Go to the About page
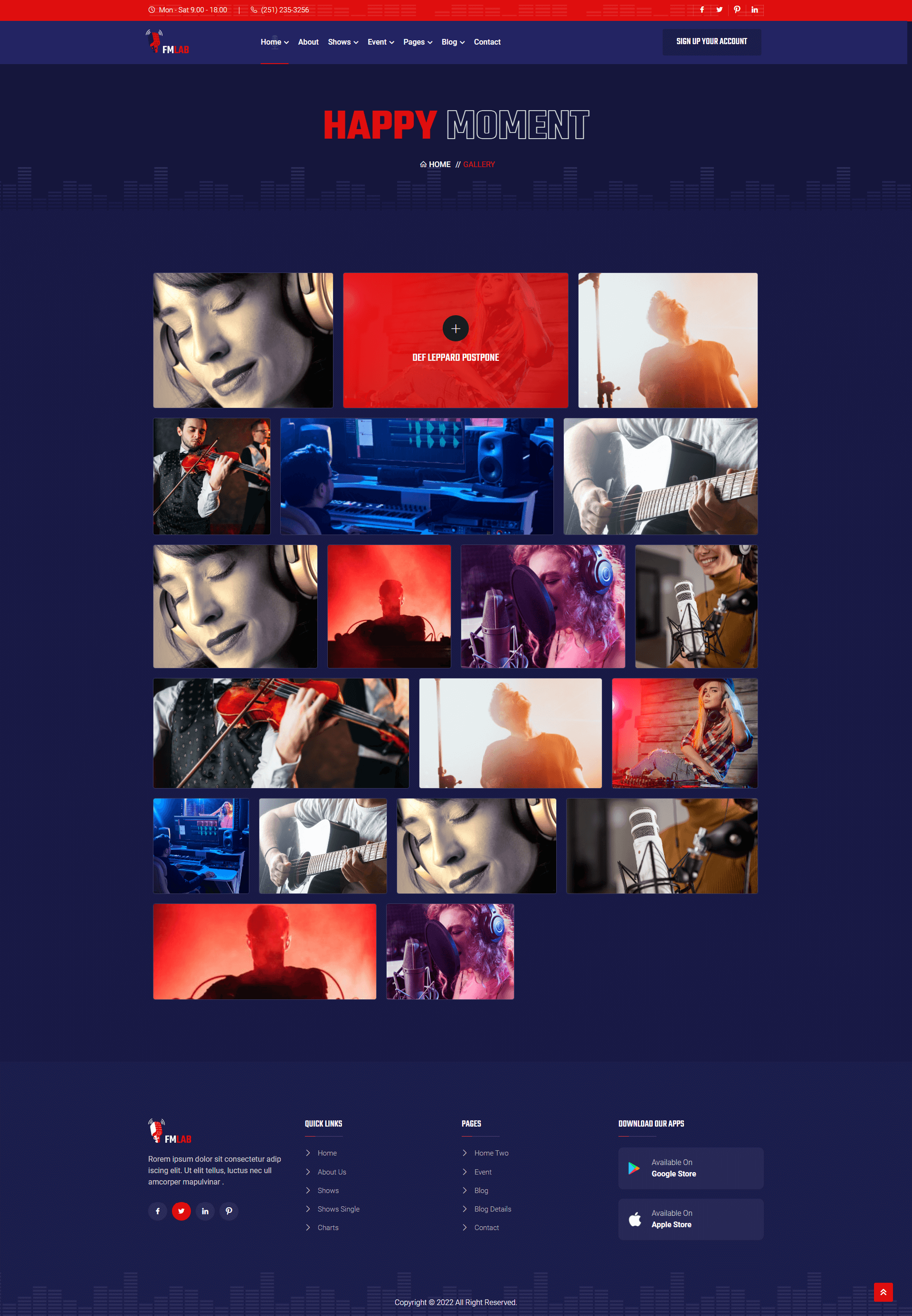Viewport: 912px width, 1316px height. pyautogui.click(x=308, y=42)
